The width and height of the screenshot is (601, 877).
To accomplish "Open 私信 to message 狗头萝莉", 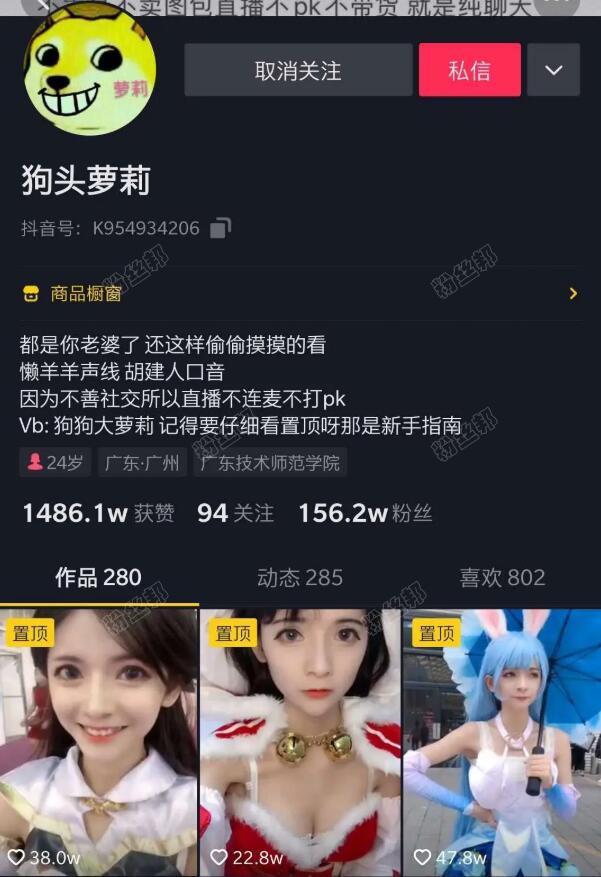I will pos(469,71).
